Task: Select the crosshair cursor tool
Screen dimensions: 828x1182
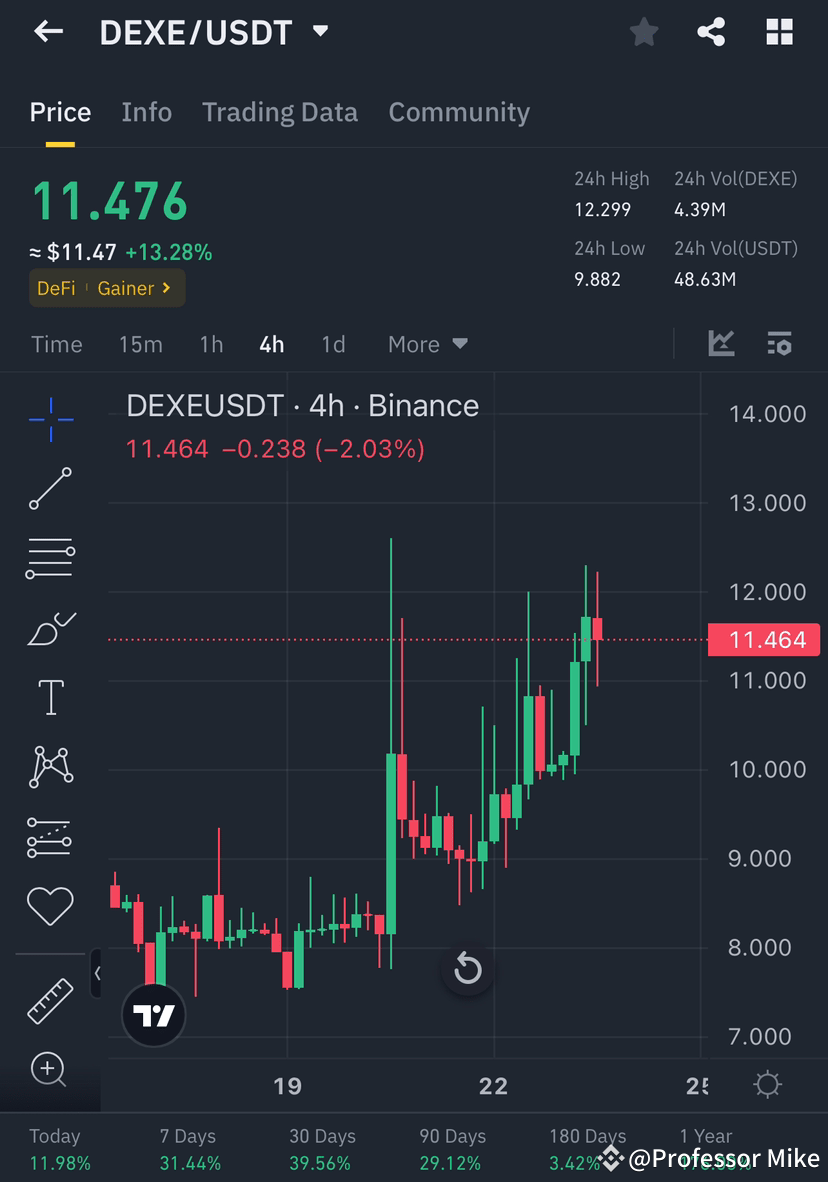Action: pyautogui.click(x=50, y=419)
